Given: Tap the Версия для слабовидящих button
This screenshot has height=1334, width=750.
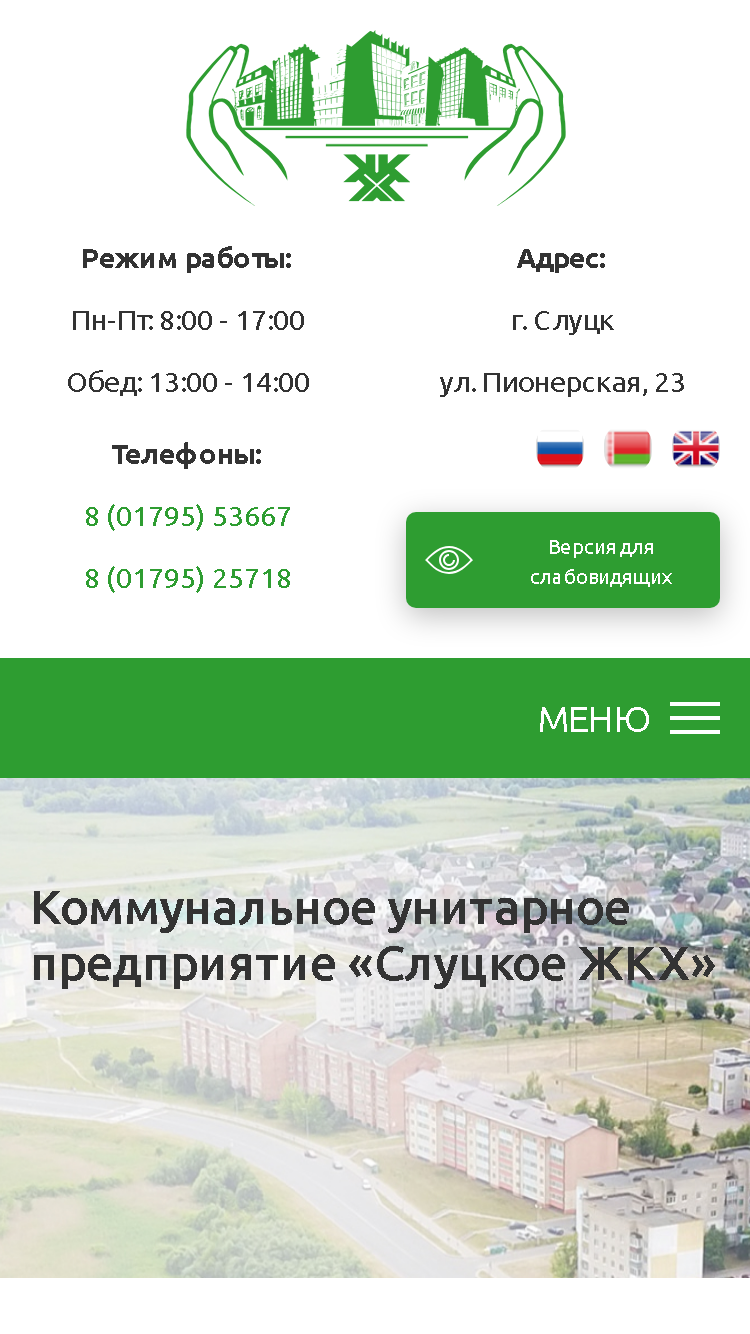Looking at the screenshot, I should click(x=563, y=560).
